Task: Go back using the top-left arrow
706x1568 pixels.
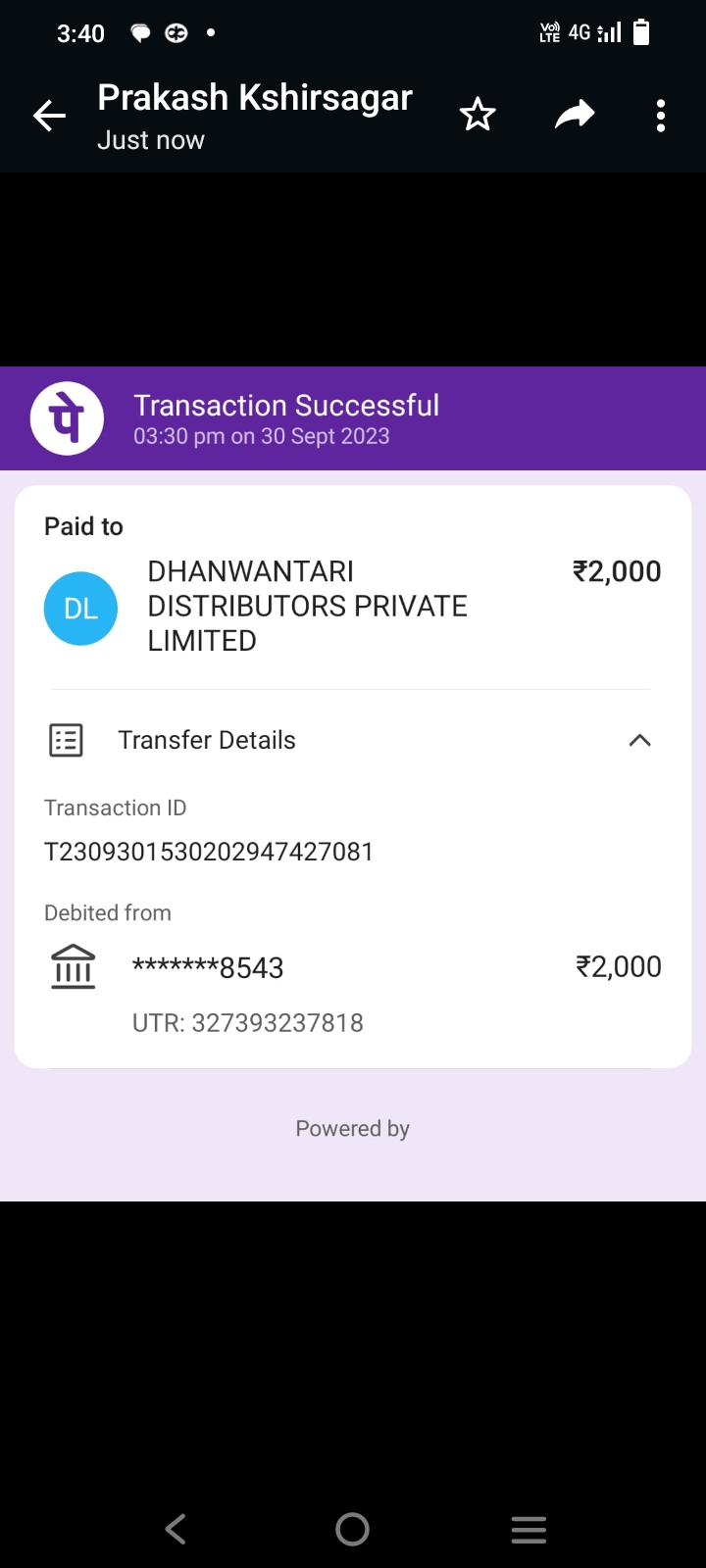Action: point(49,116)
